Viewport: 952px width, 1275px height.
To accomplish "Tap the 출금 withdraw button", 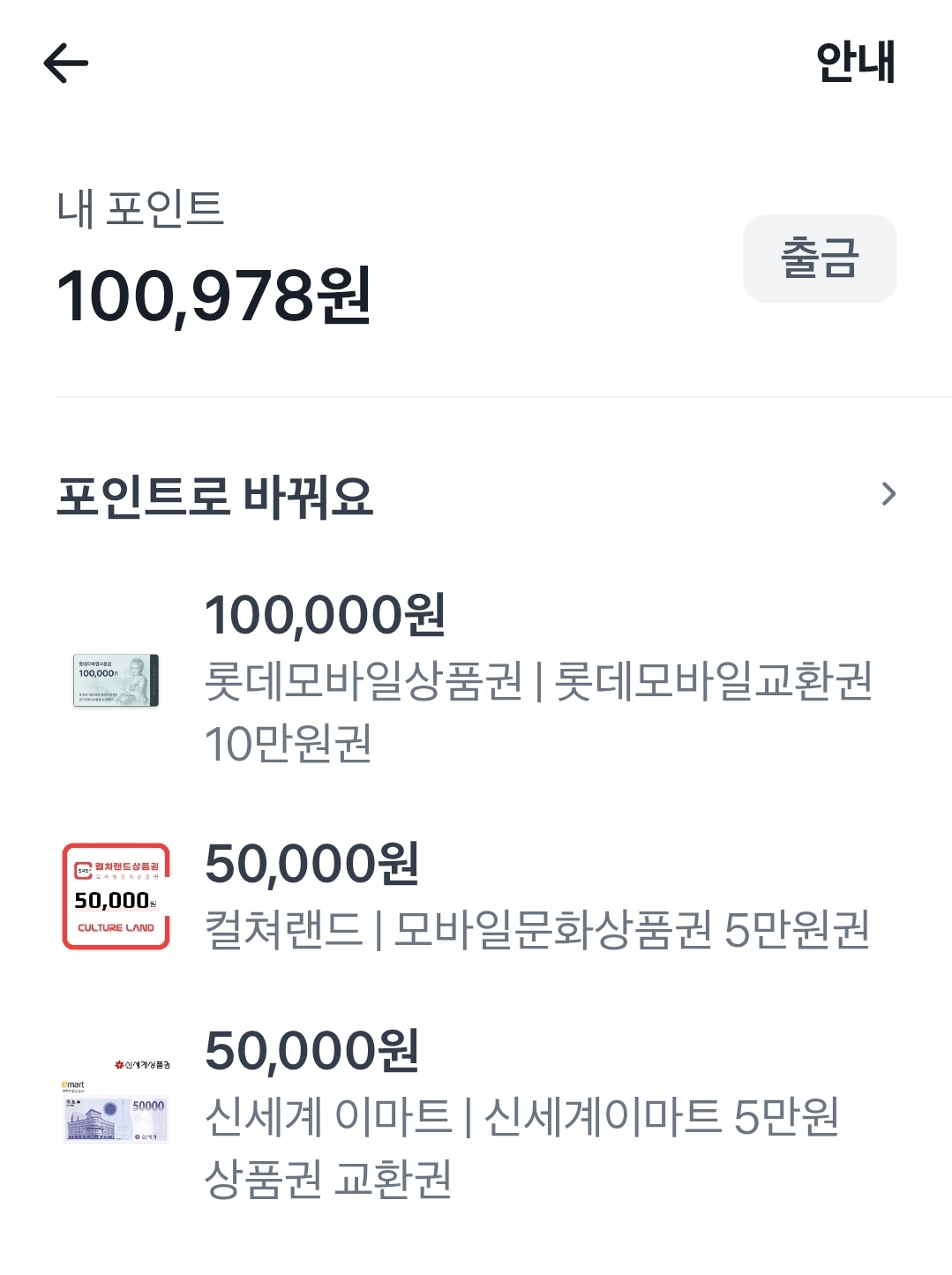I will (820, 259).
